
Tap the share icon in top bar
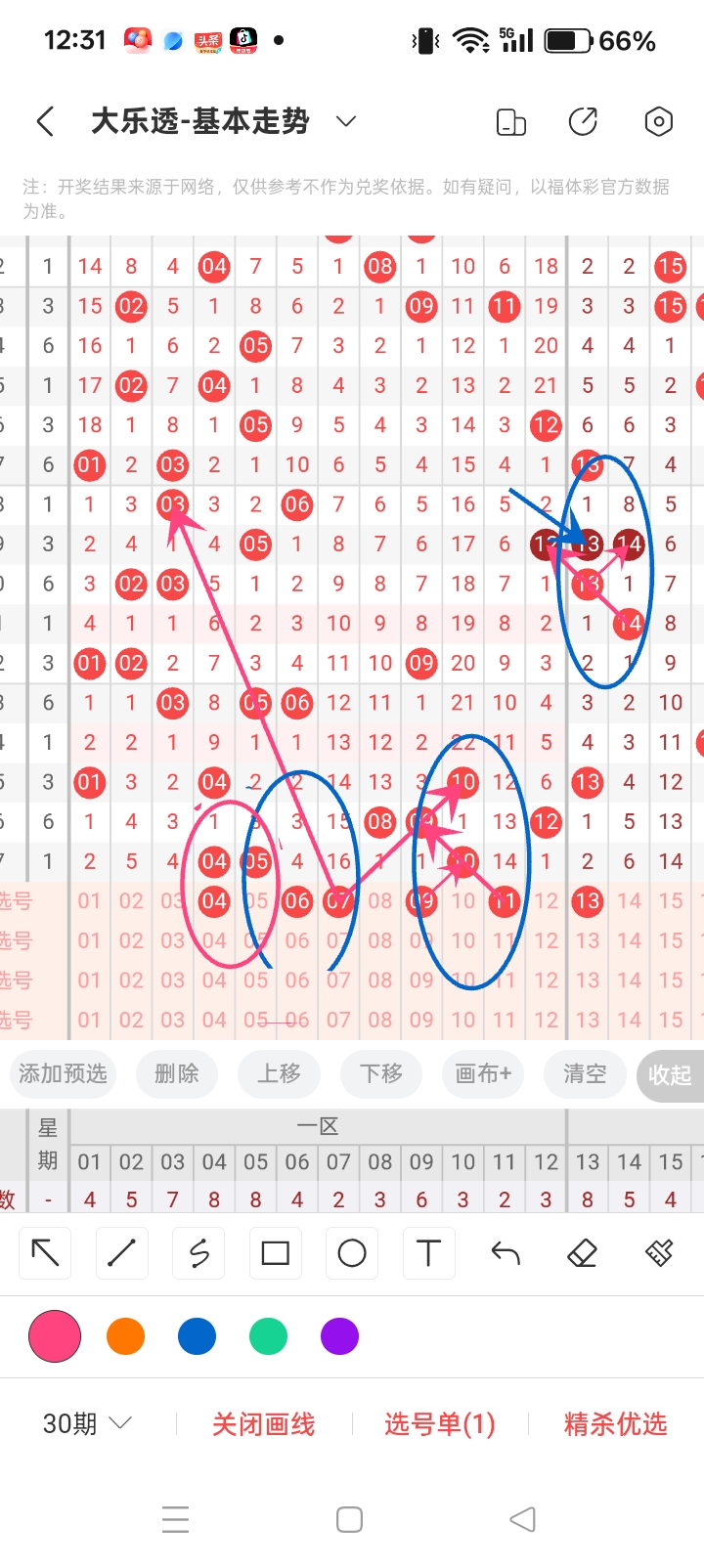coord(584,121)
